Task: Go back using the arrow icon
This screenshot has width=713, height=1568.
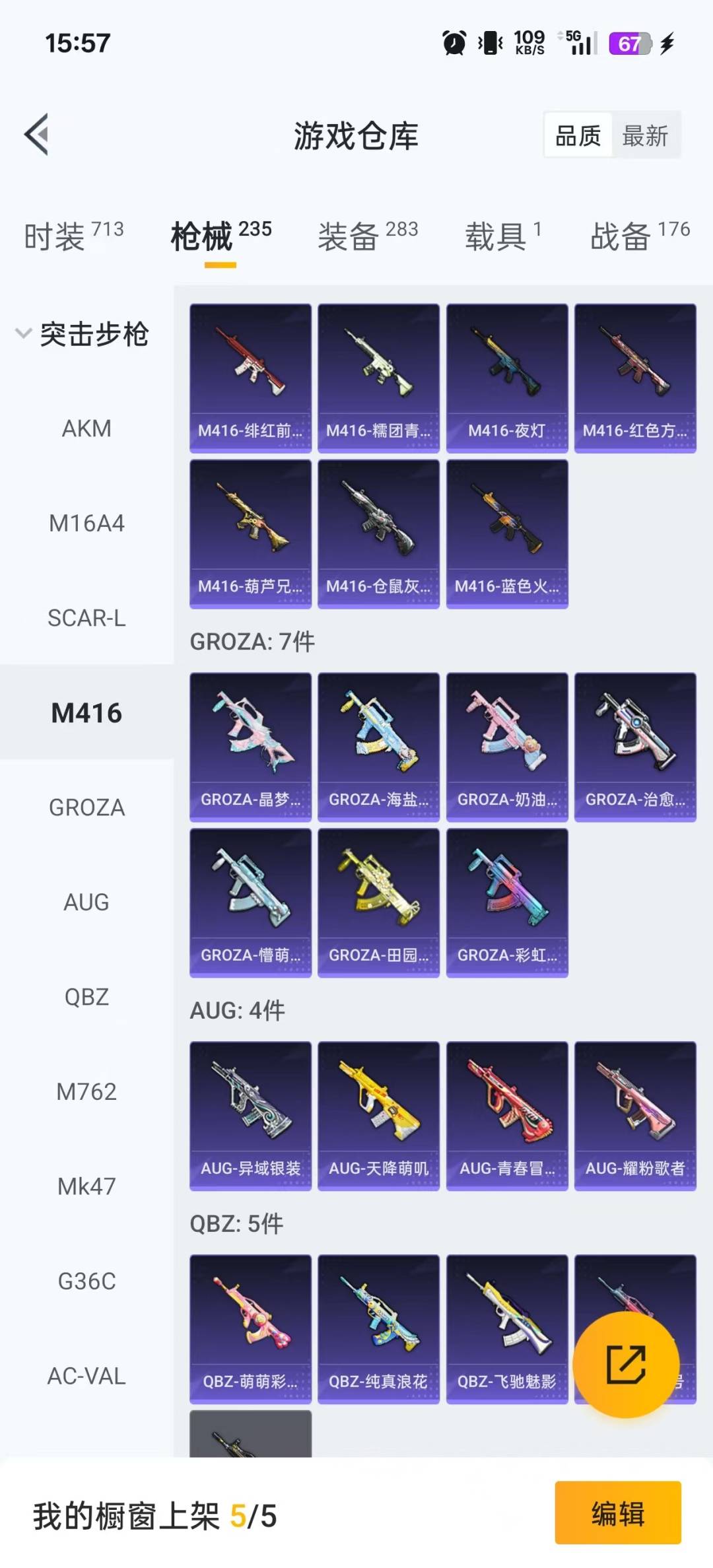Action: click(x=36, y=135)
